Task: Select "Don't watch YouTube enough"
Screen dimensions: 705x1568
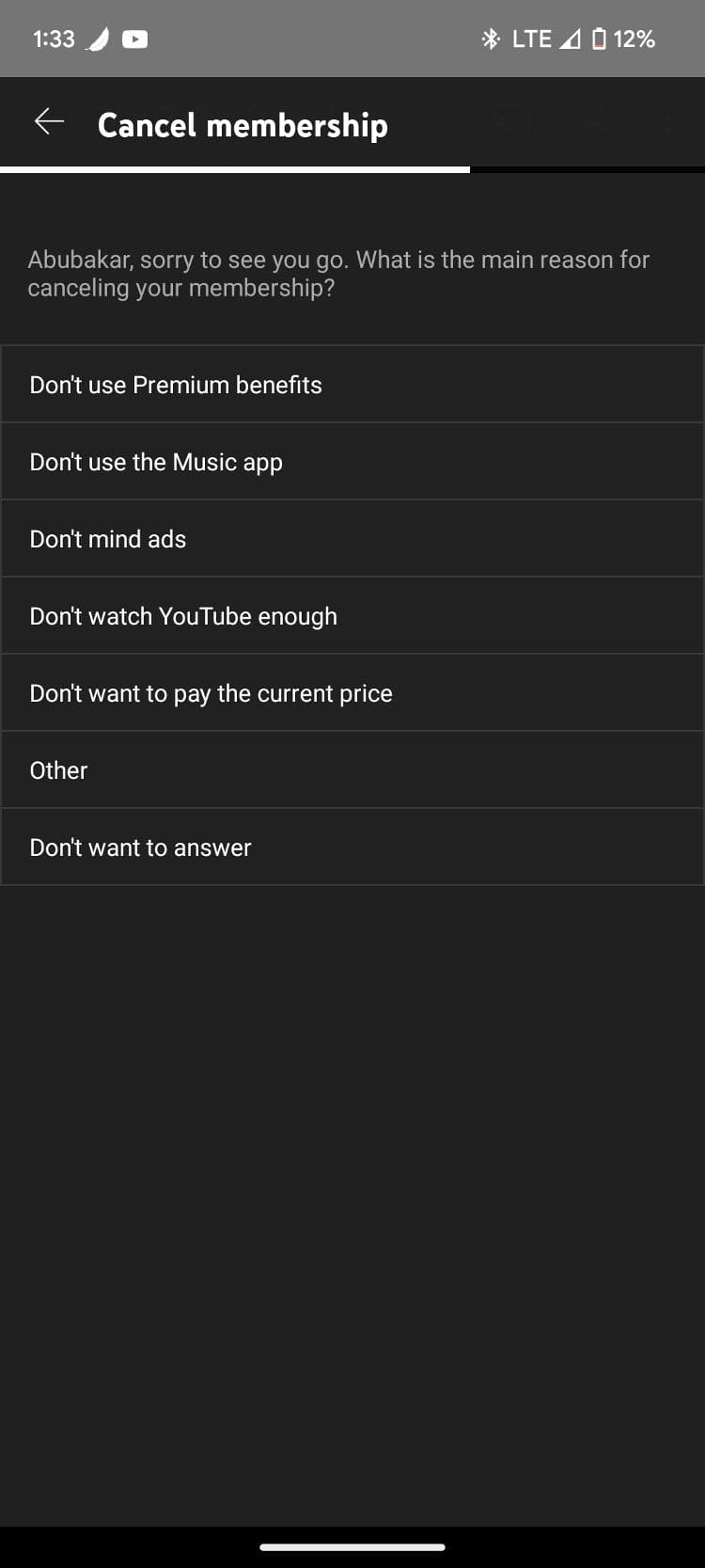Action: tap(352, 616)
